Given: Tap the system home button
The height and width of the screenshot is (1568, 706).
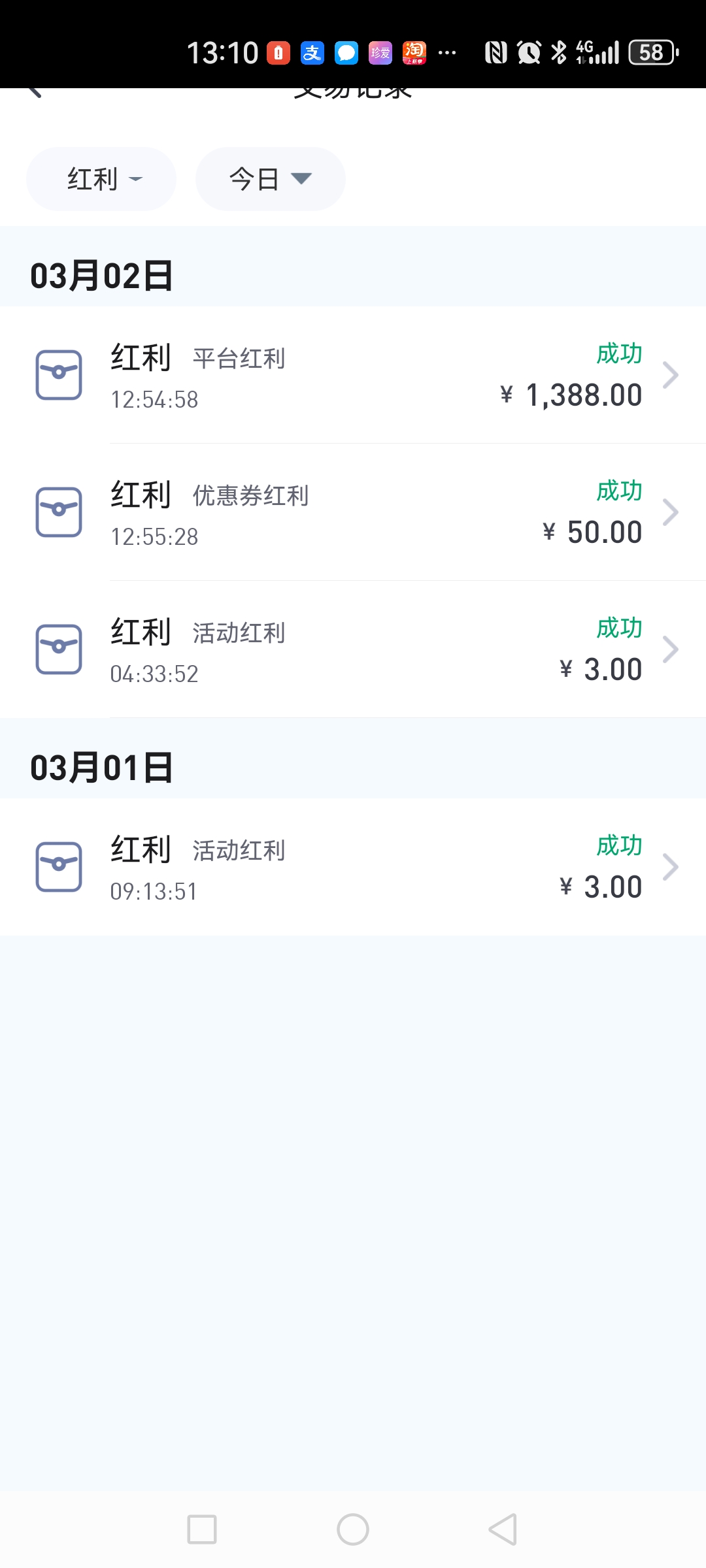Looking at the screenshot, I should click(x=353, y=1529).
